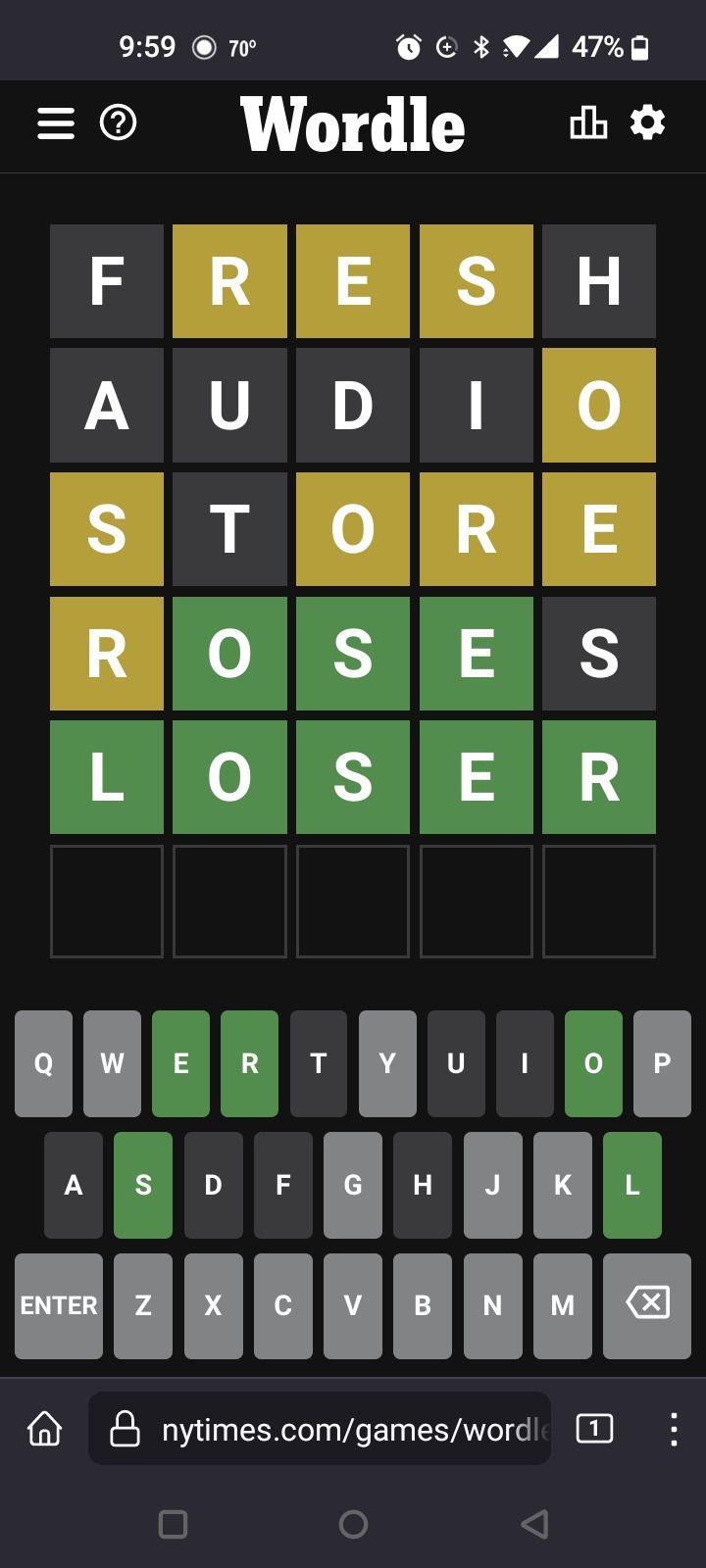Open the browser tab switcher
Screen dimensions: 706x1568
coord(594,1429)
